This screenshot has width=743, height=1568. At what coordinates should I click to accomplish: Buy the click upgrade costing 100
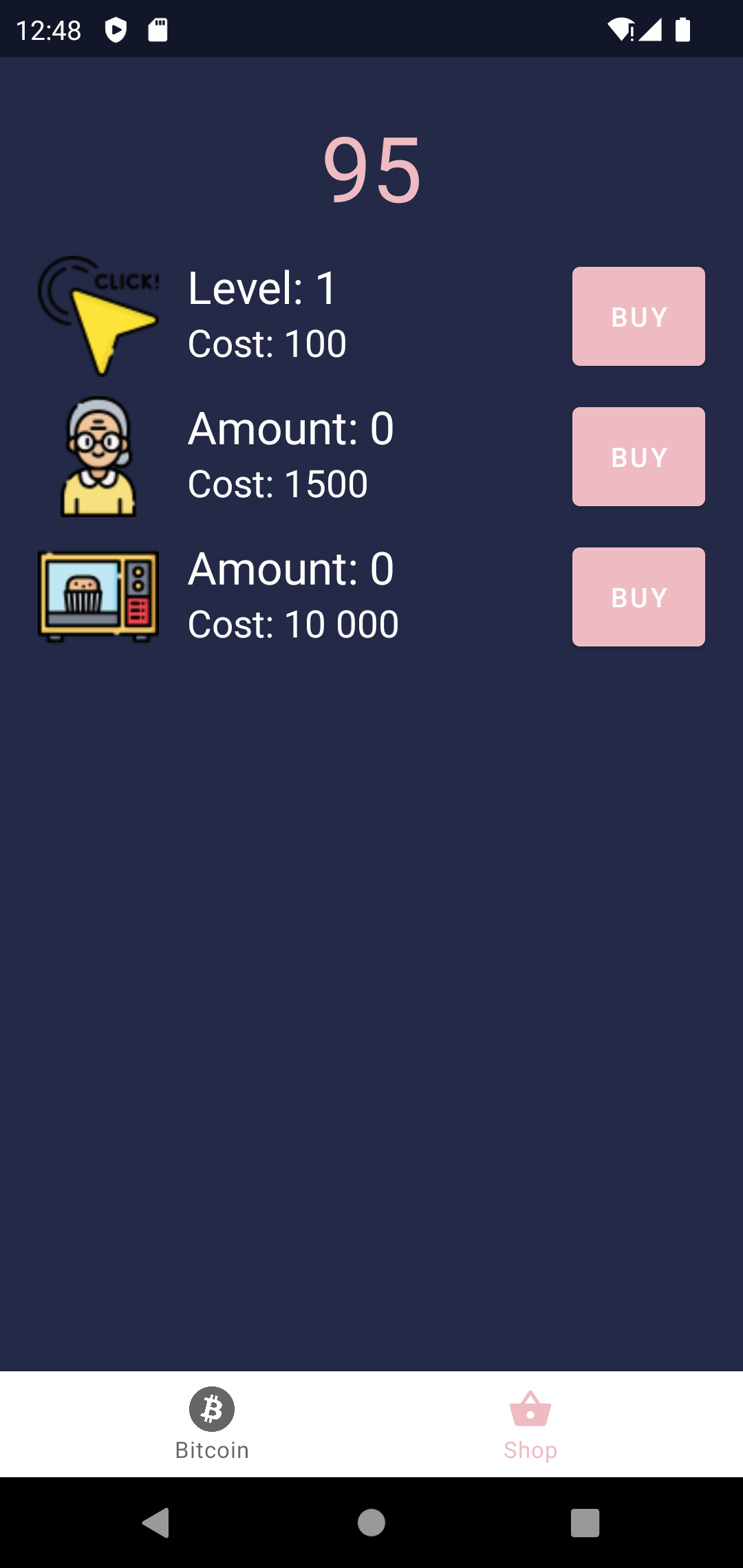click(638, 316)
